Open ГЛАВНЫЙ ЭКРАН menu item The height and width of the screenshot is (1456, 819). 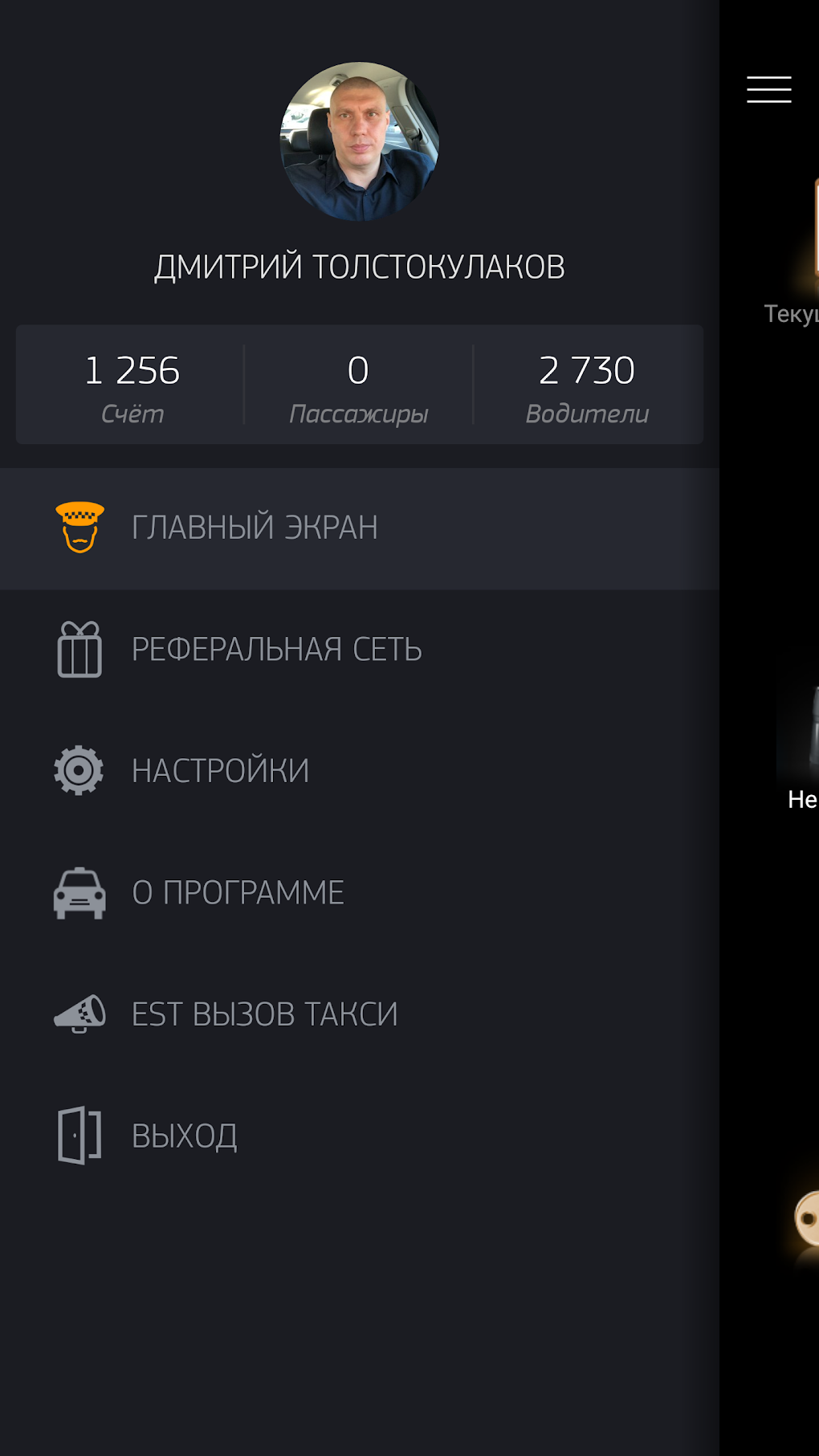(360, 528)
